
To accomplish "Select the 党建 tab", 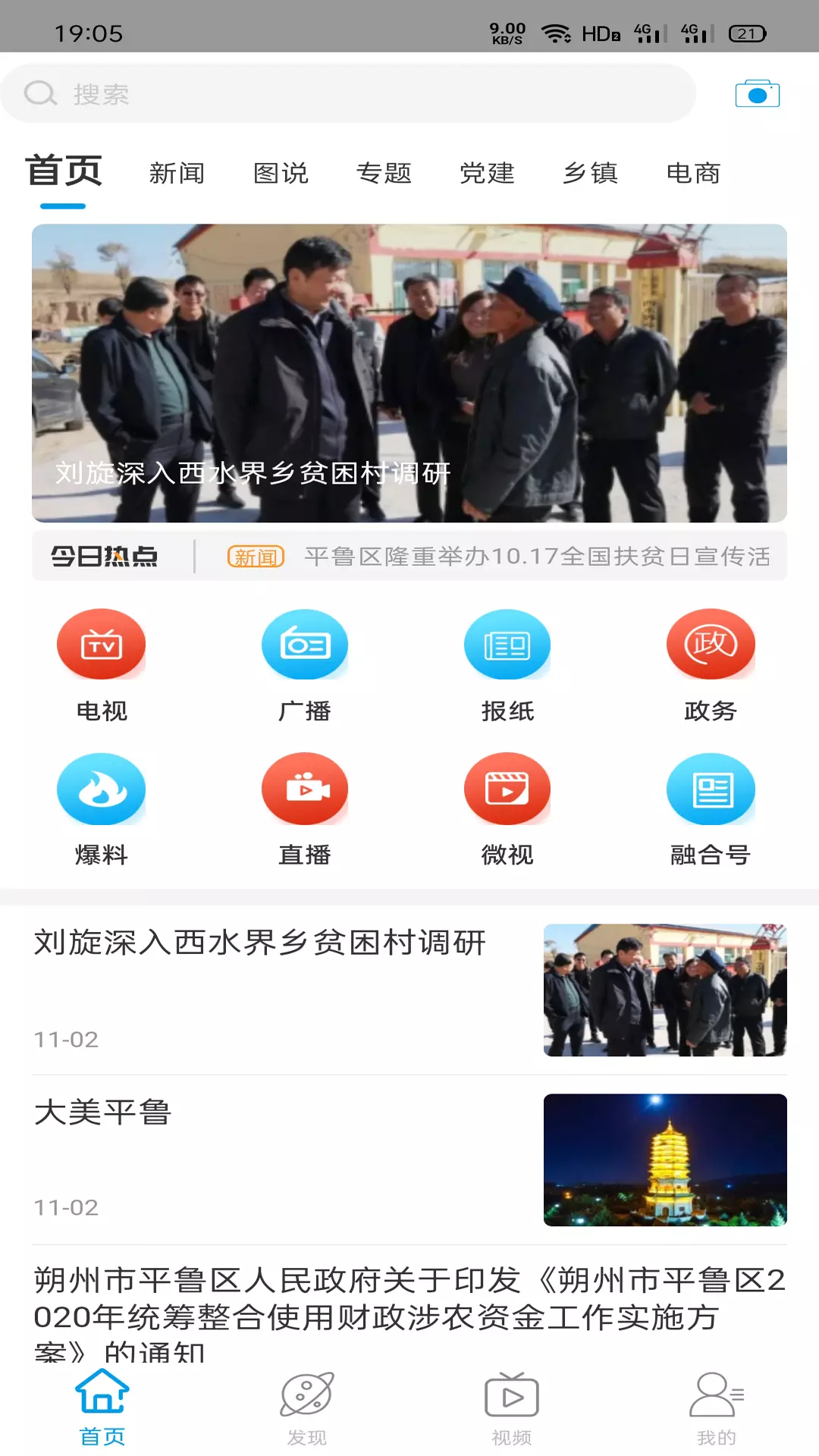I will click(487, 173).
